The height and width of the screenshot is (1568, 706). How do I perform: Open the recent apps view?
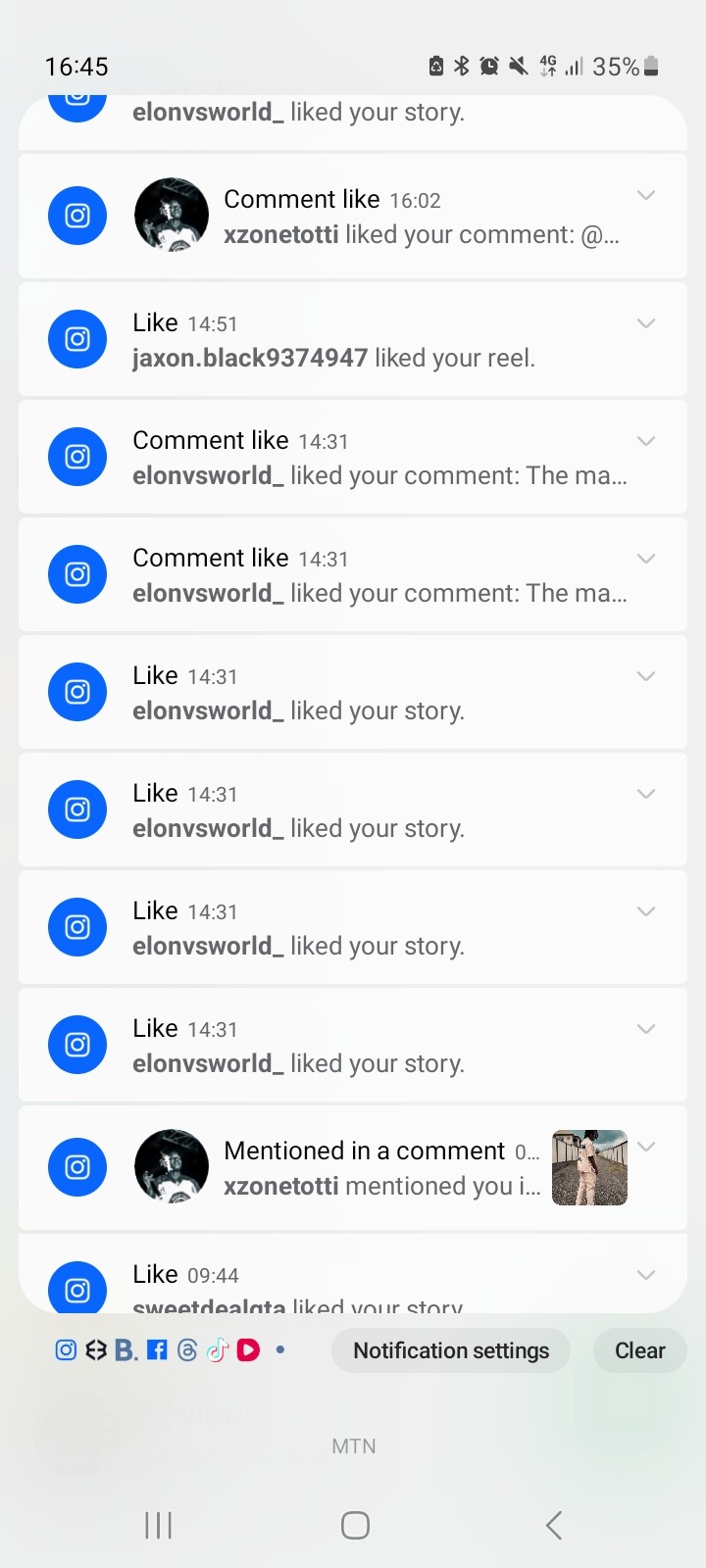[x=158, y=1525]
